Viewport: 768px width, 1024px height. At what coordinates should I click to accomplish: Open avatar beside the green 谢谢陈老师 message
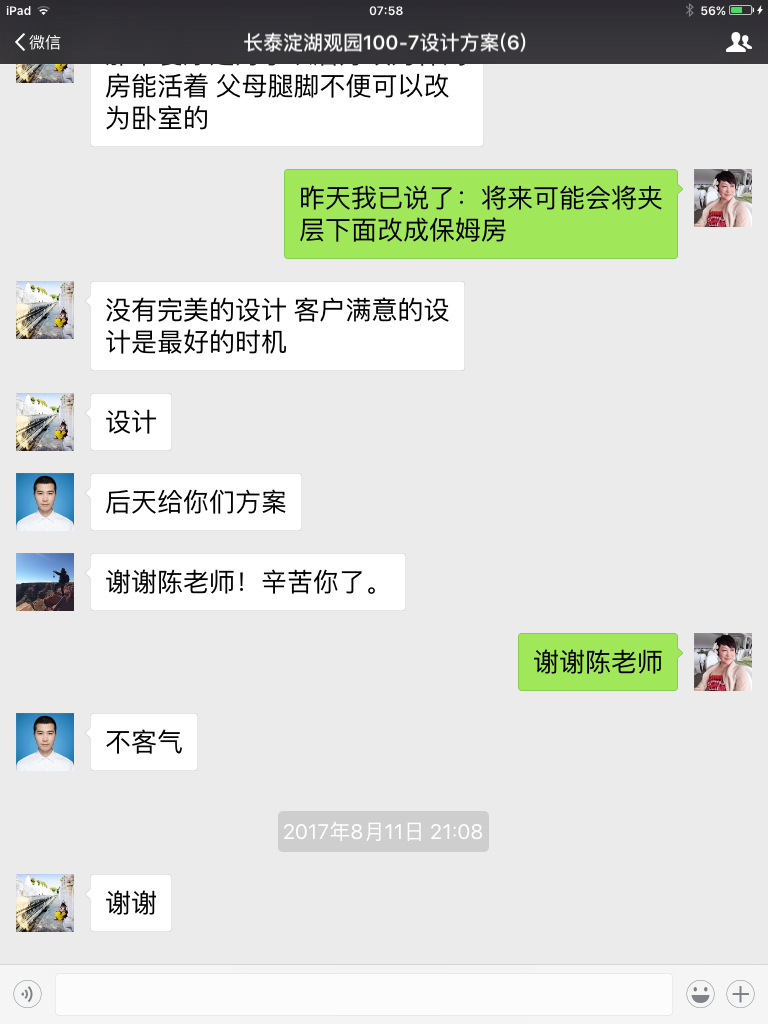click(722, 662)
